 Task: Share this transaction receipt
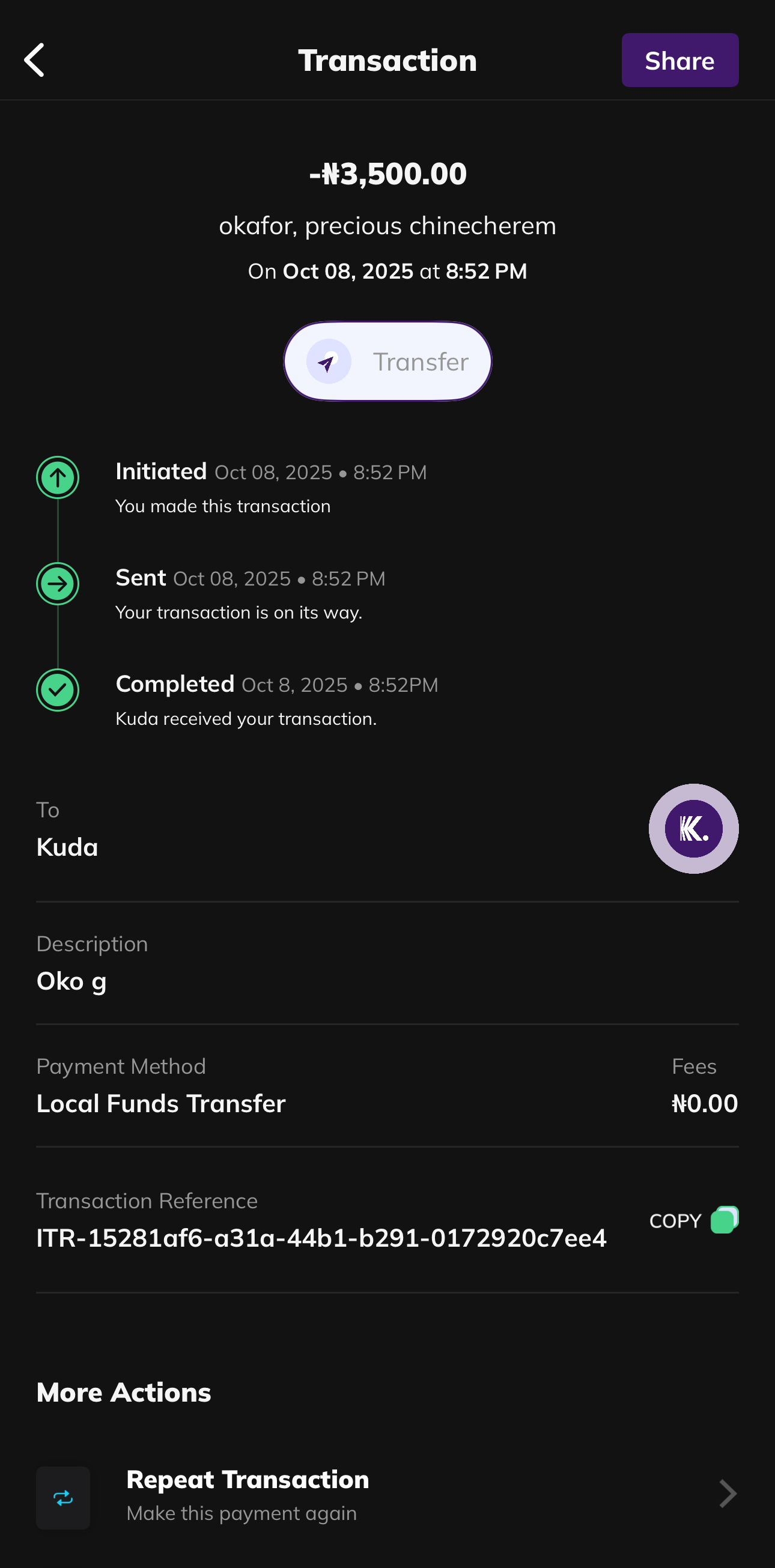679,60
